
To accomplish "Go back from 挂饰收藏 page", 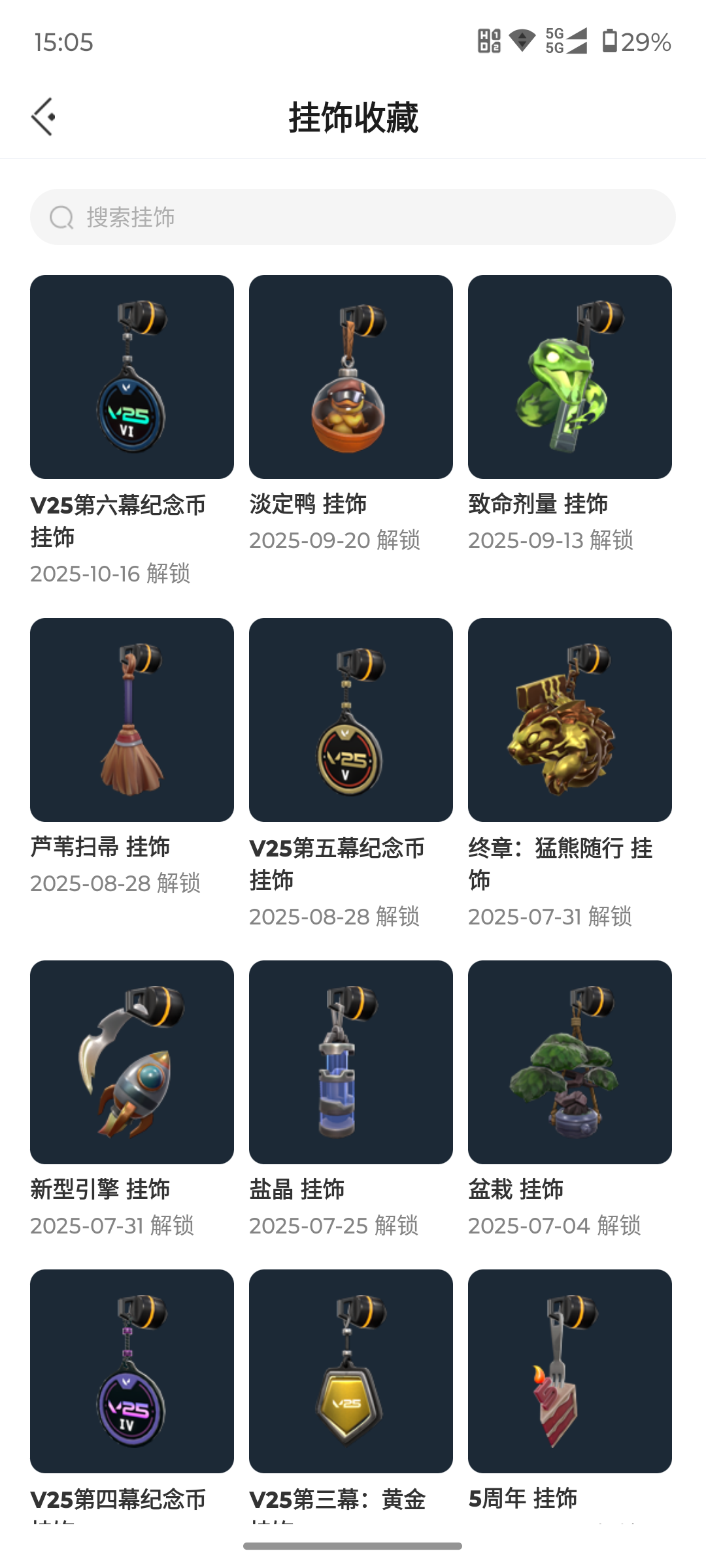I will (x=43, y=117).
